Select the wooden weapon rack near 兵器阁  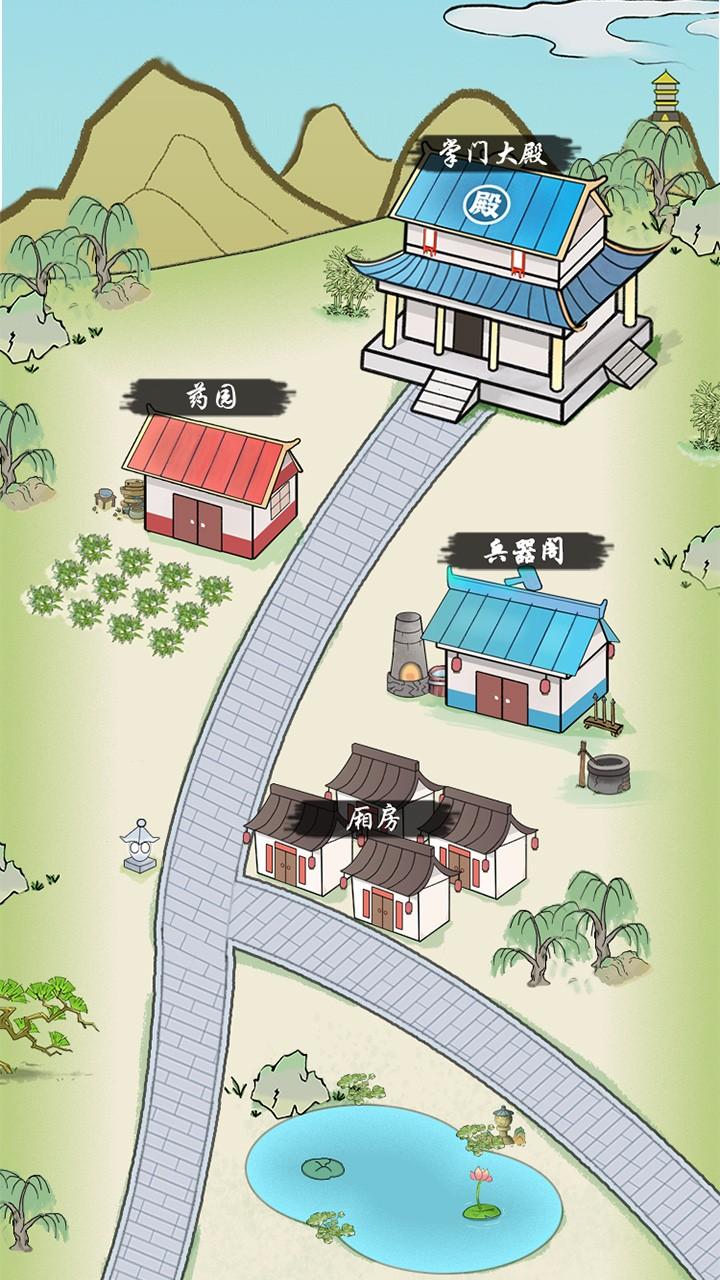600,722
